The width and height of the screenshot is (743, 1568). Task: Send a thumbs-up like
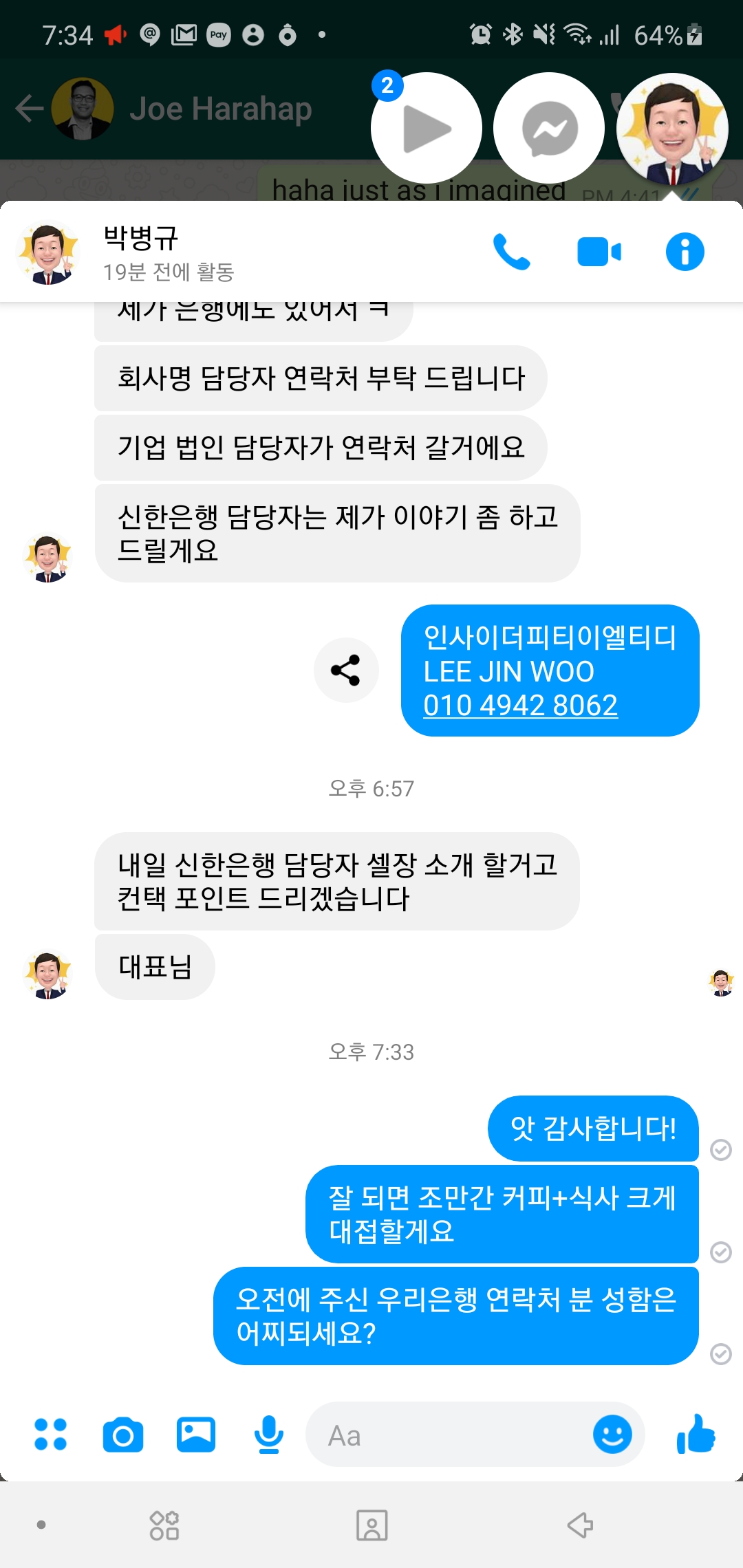[696, 1435]
